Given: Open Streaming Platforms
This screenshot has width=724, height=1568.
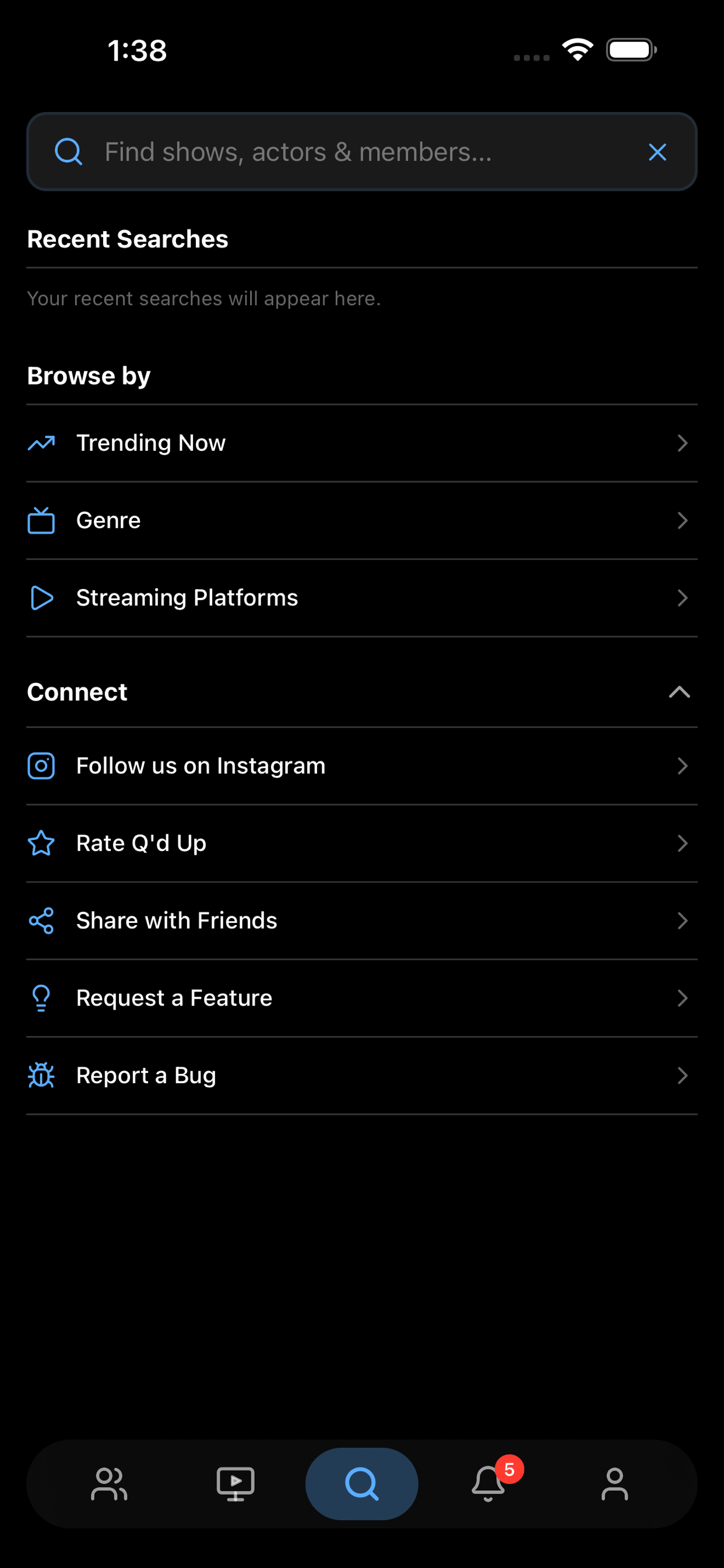Looking at the screenshot, I should (361, 598).
